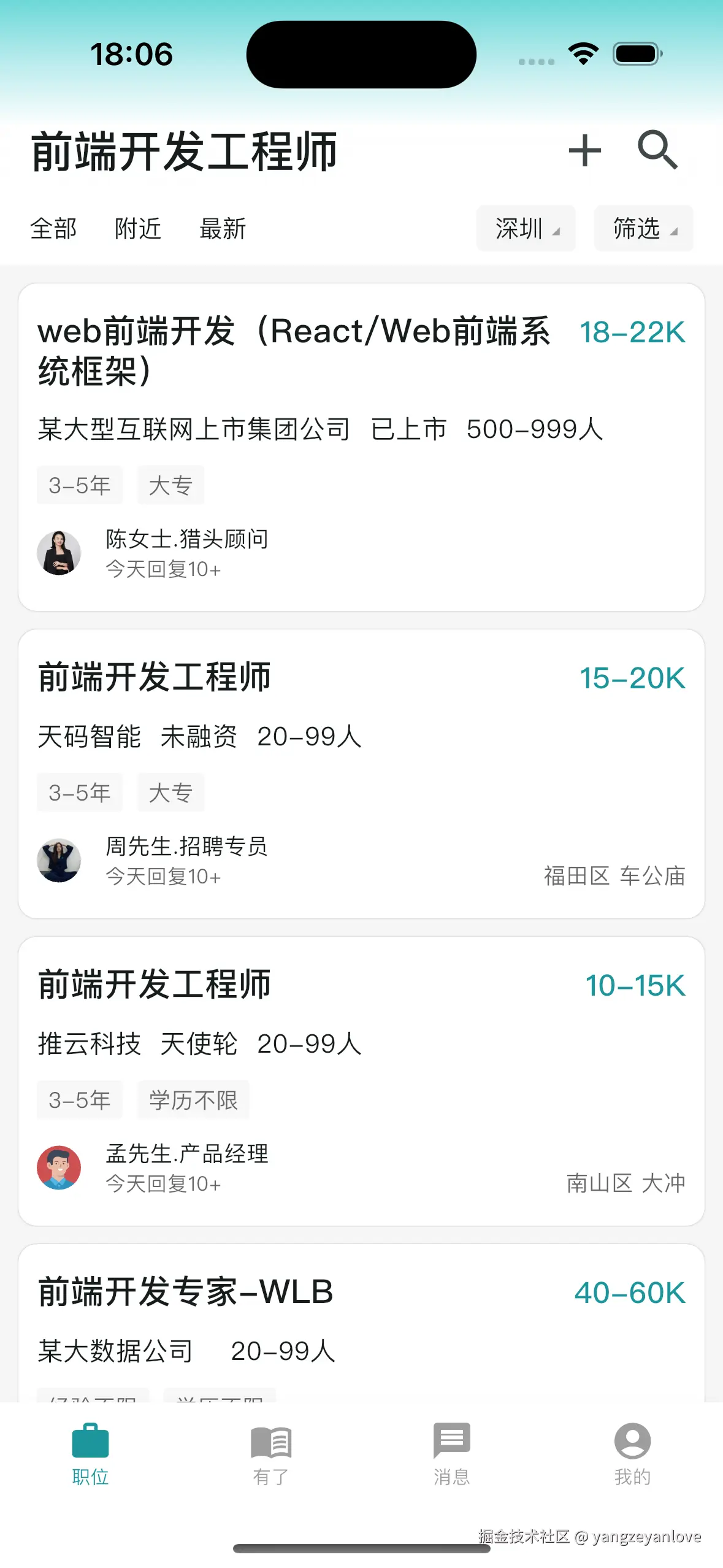
Task: Tap the plus icon to add a job expectation
Action: click(584, 150)
